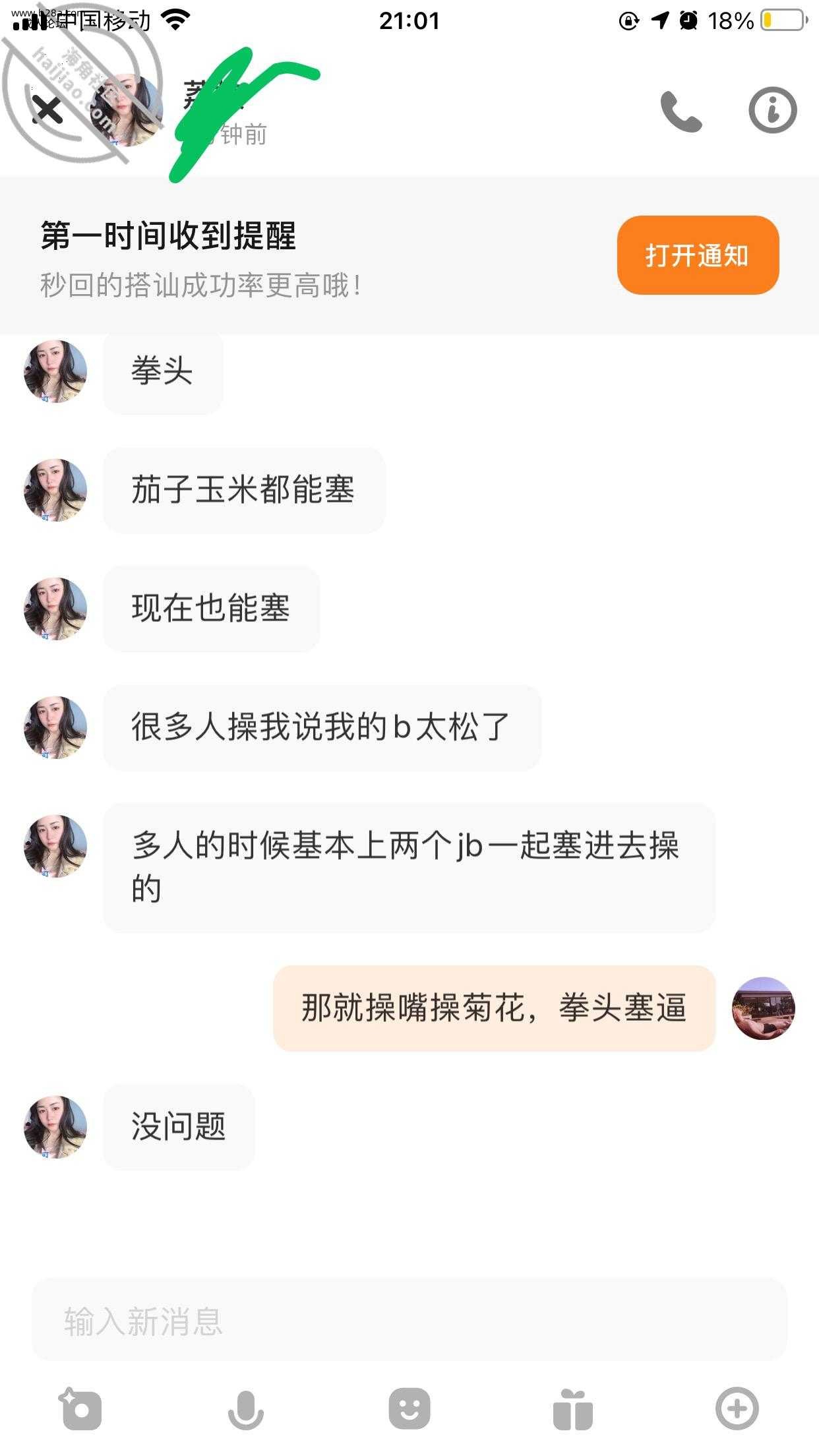Open the emoji sticker picker
The width and height of the screenshot is (819, 1456).
click(409, 1409)
